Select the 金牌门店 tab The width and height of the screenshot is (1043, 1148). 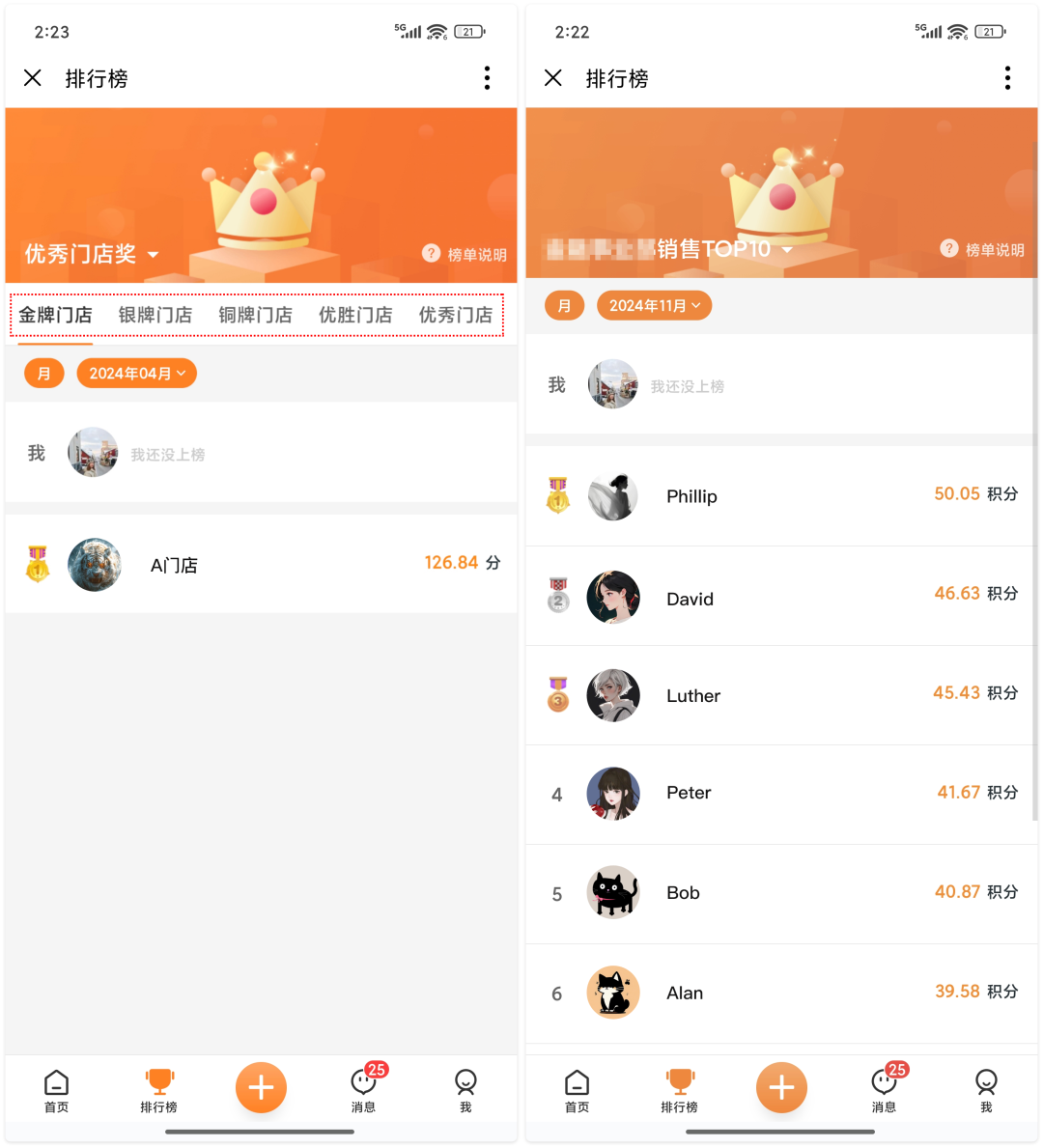click(x=55, y=315)
